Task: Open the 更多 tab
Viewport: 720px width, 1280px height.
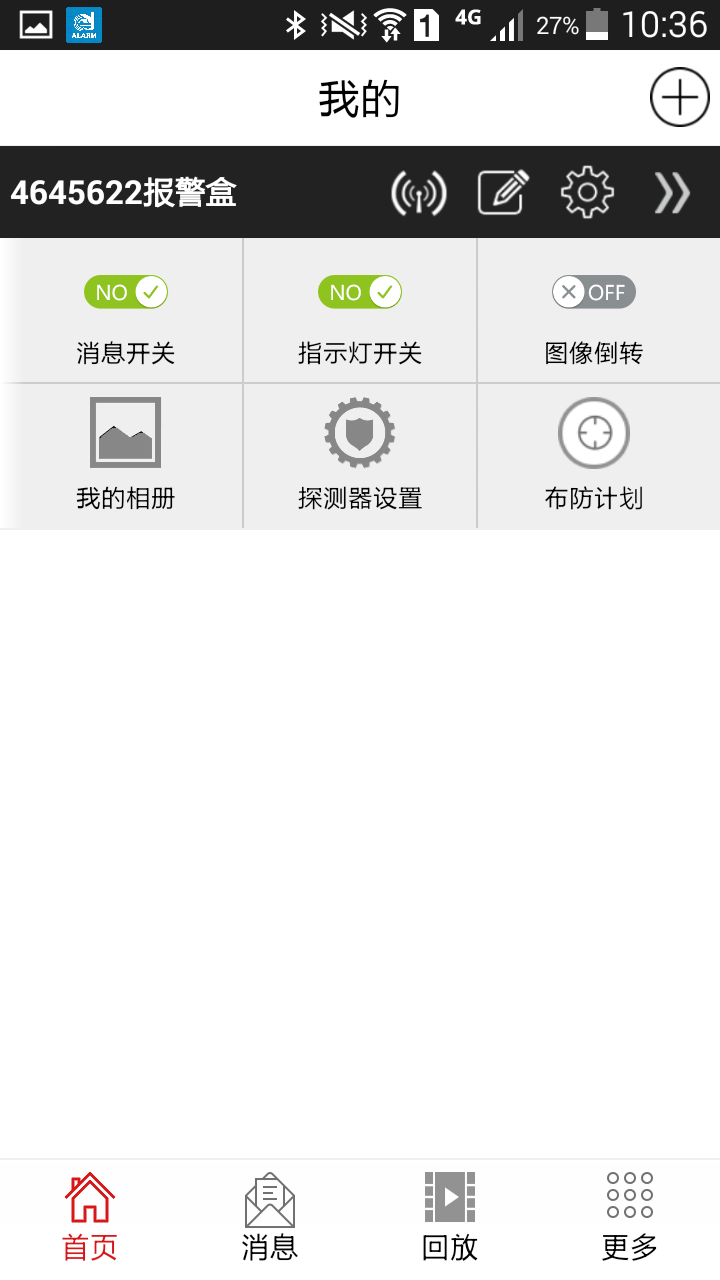Action: pos(630,1217)
